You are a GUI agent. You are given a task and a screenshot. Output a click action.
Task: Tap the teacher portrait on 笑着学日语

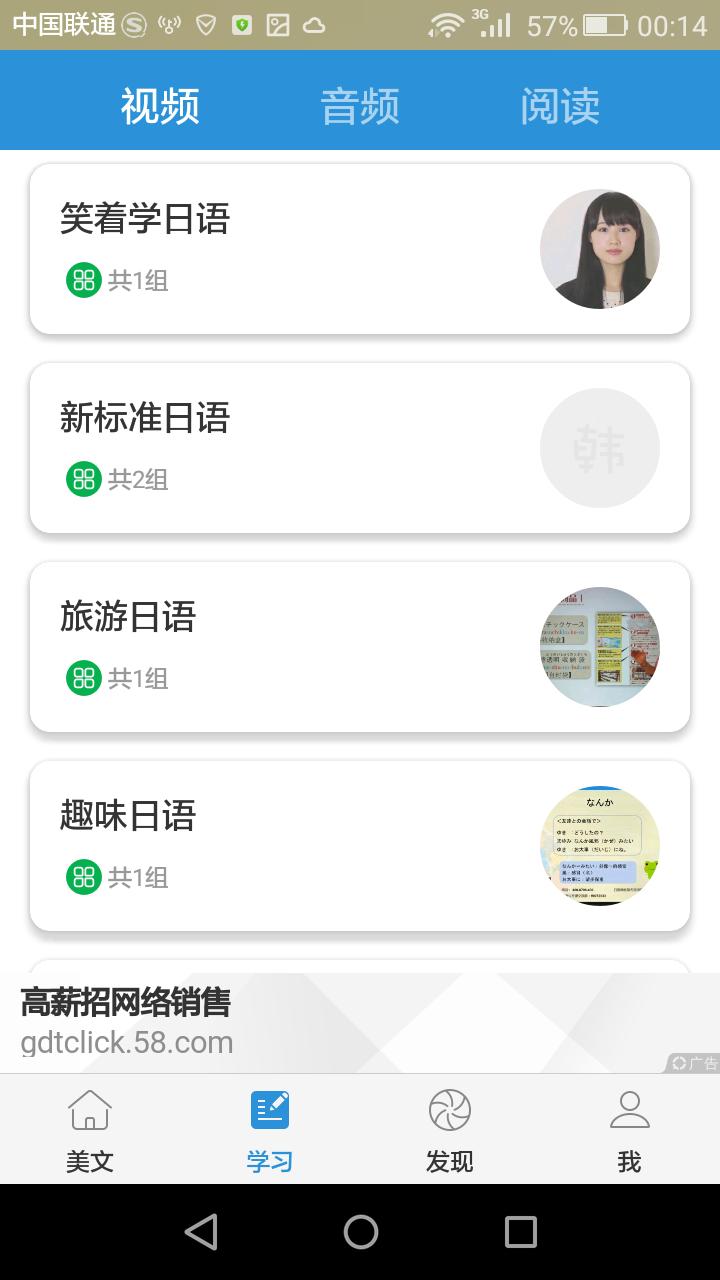(600, 248)
